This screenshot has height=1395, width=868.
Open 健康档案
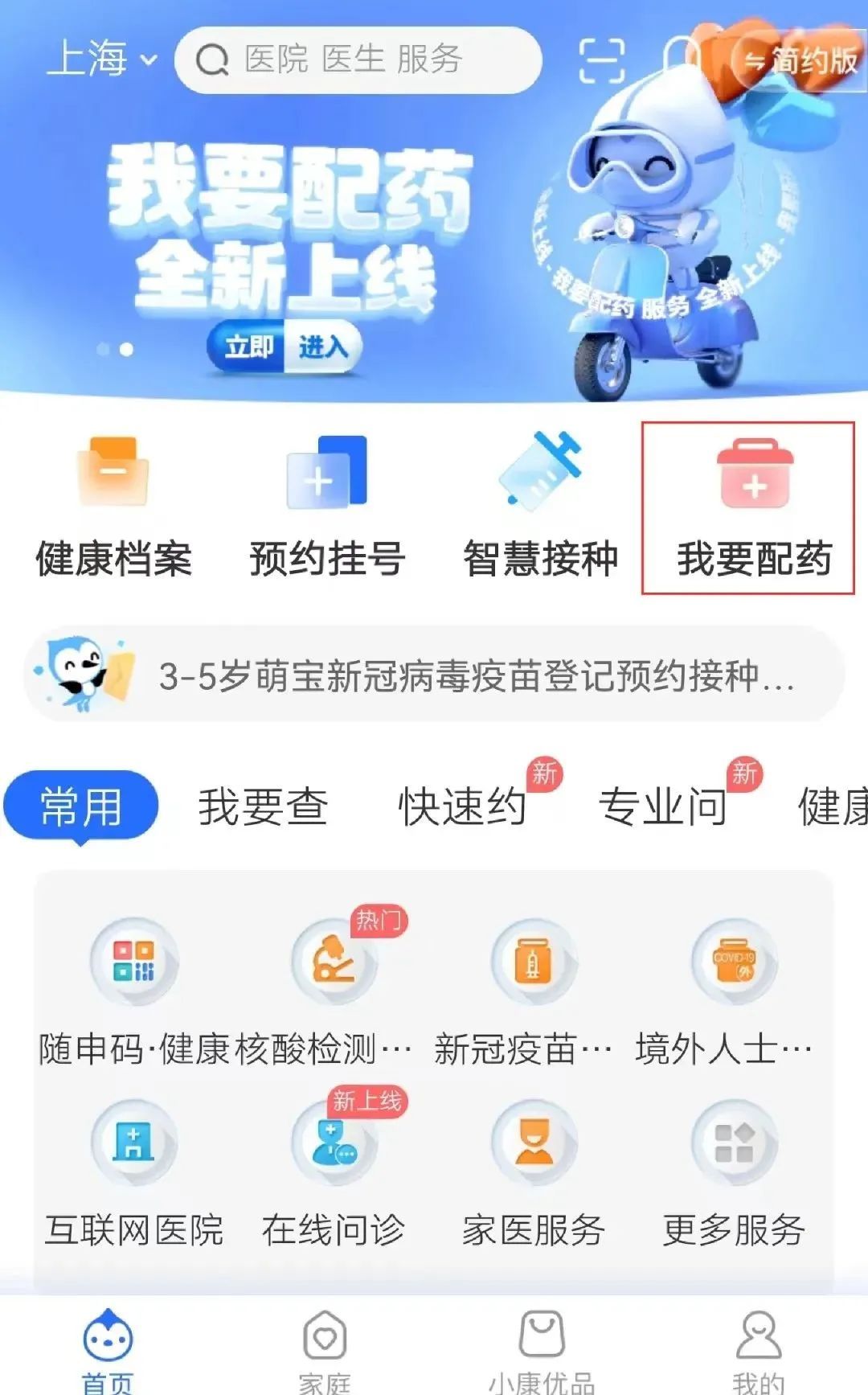pos(113,508)
